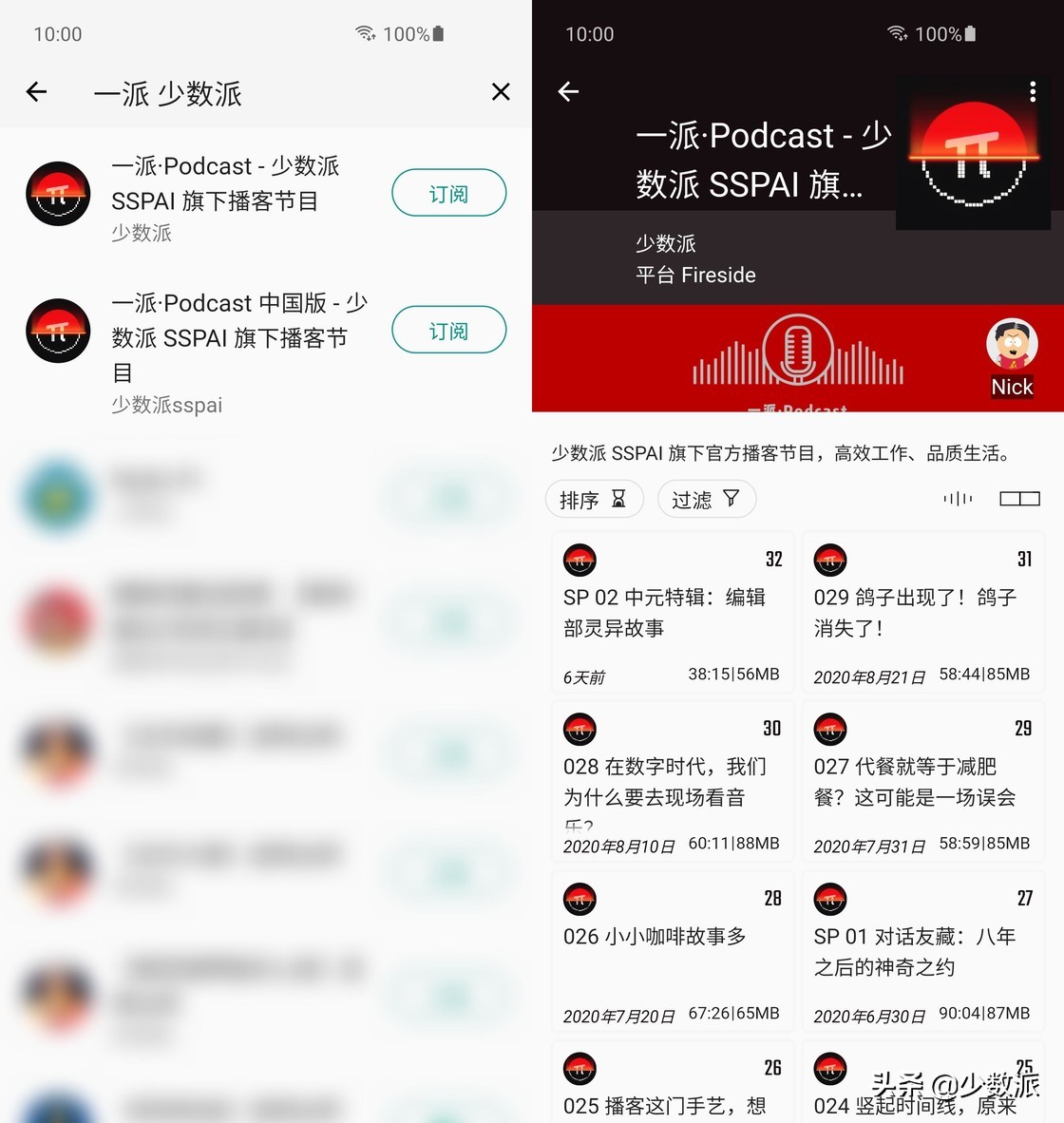This screenshot has height=1123, width=1064.
Task: Subscribe with the first 订阅 button
Action: coord(448,192)
